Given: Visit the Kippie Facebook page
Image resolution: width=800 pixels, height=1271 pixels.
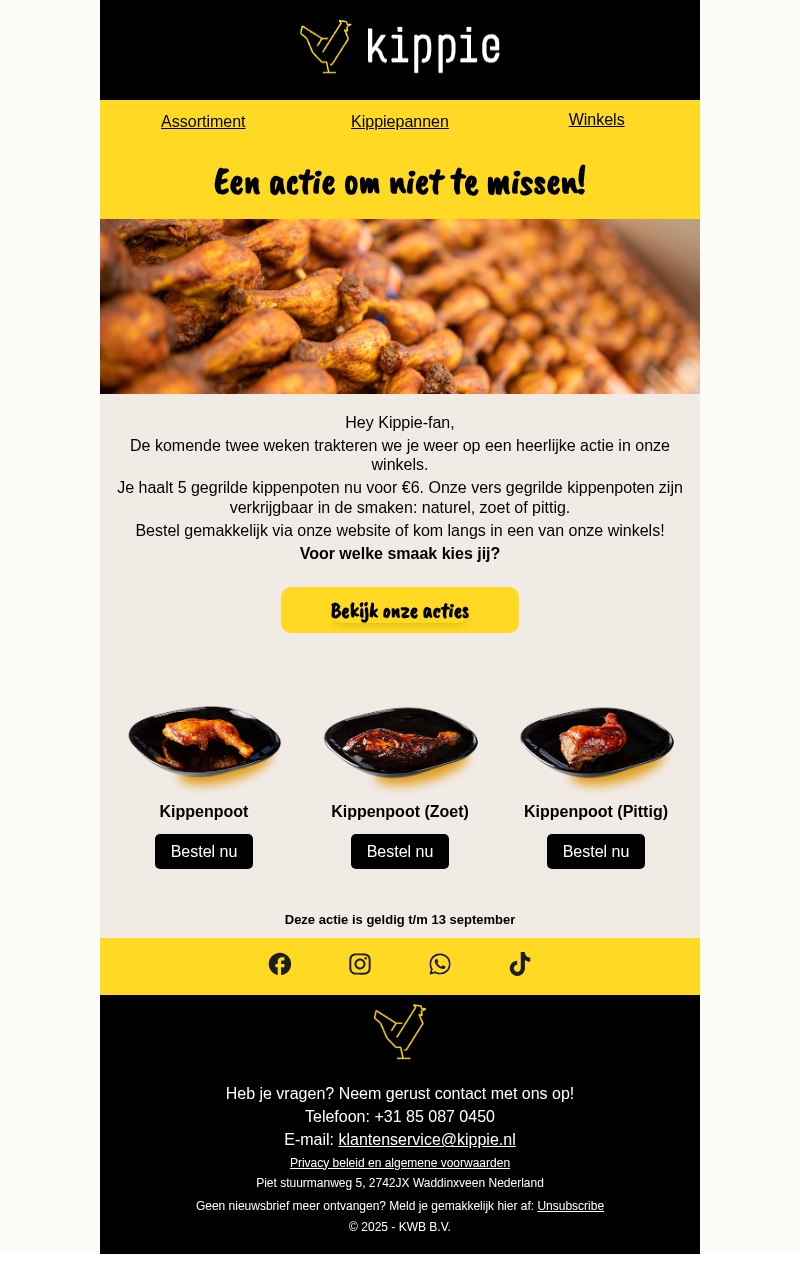Looking at the screenshot, I should [280, 964].
